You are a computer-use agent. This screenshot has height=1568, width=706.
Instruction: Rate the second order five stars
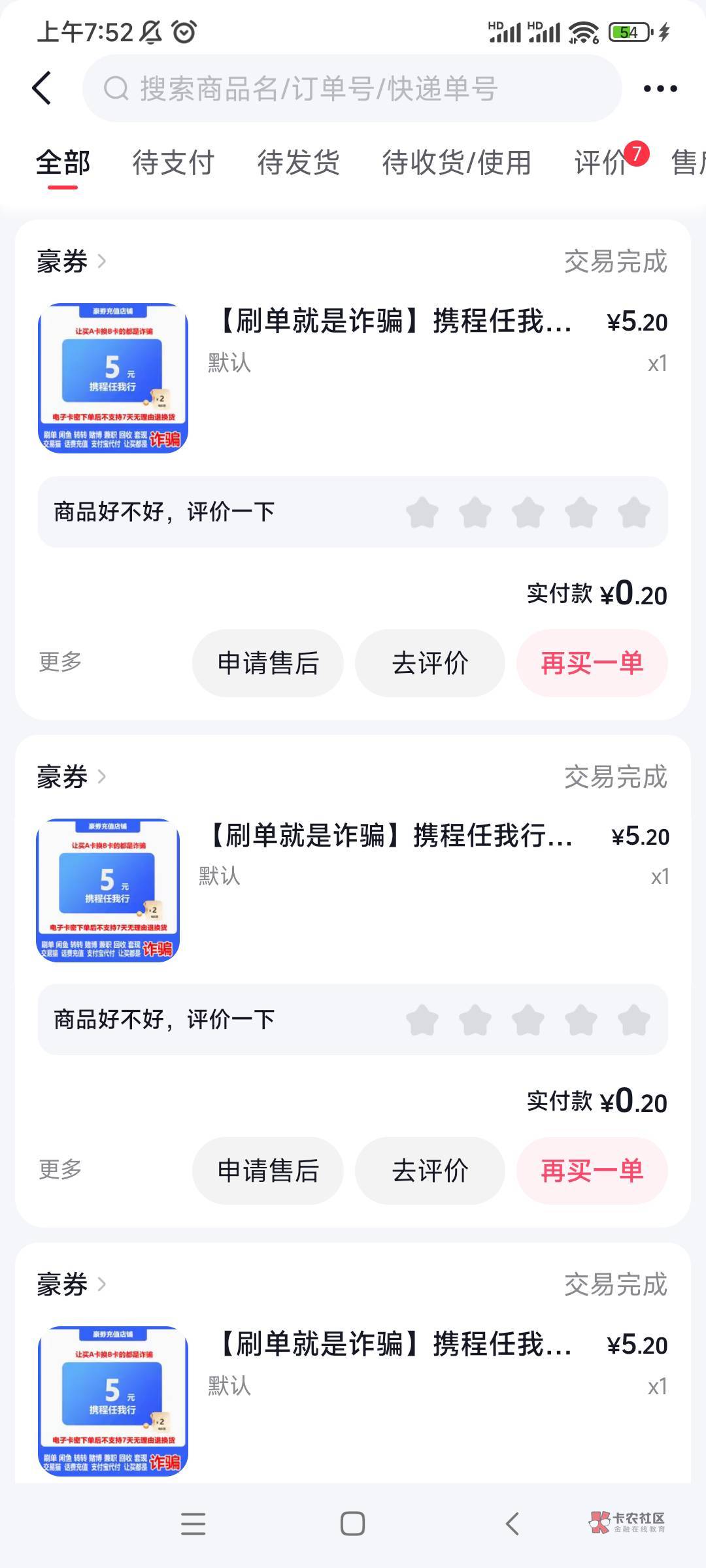tap(633, 1020)
